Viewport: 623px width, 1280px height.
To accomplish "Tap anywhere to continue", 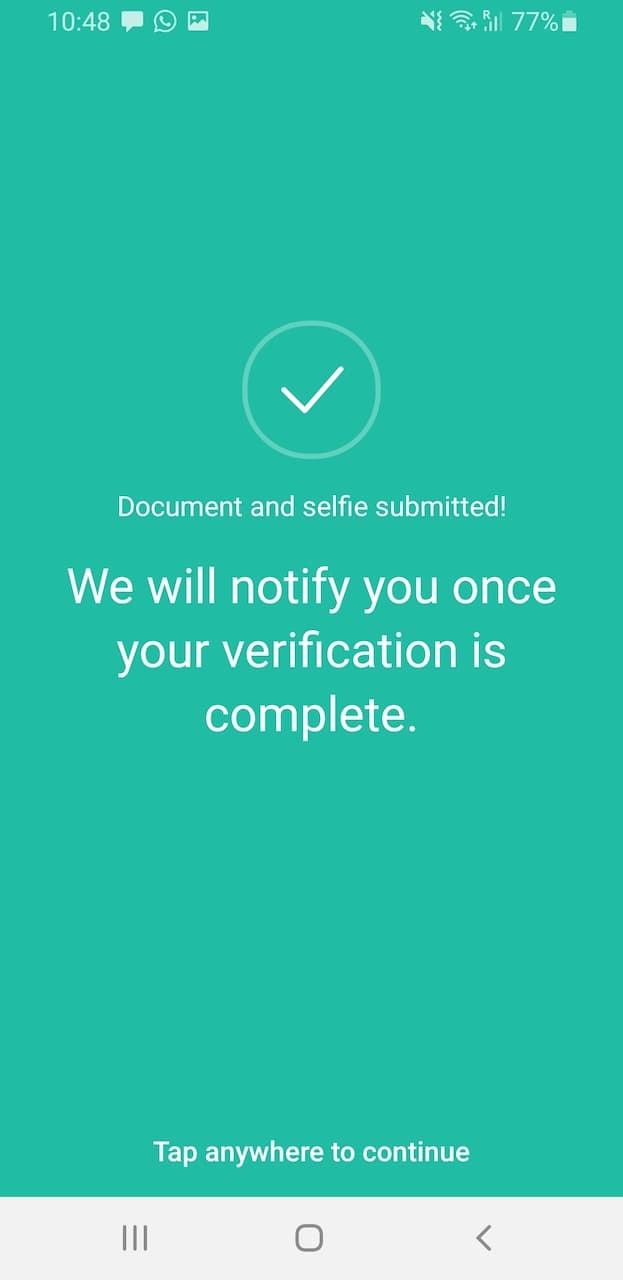I will tap(311, 1152).
